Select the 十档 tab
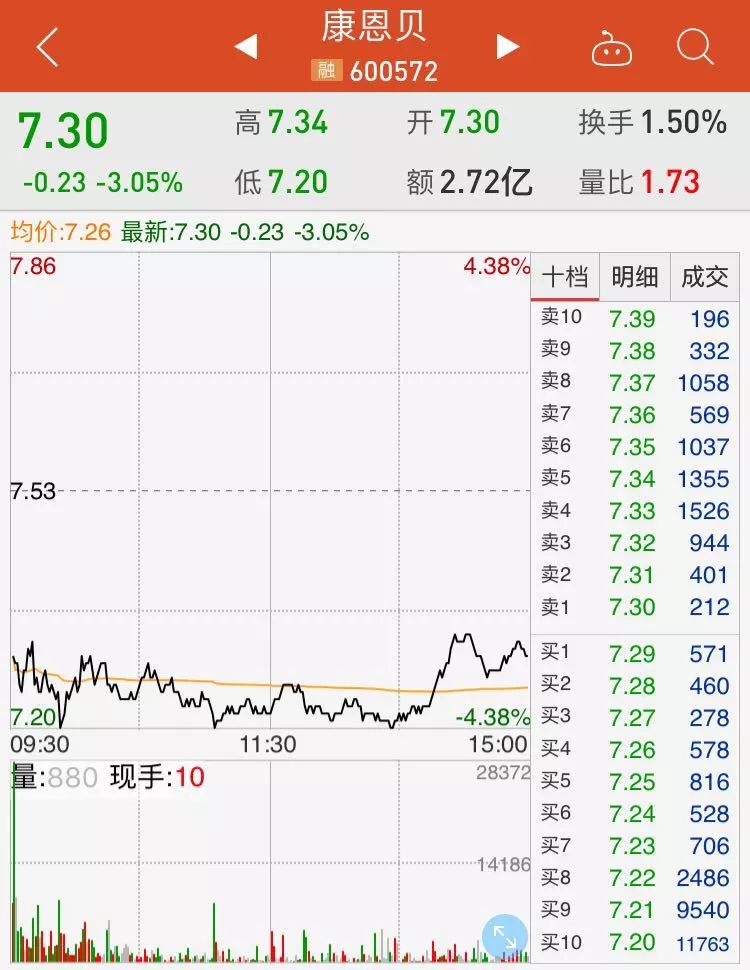The height and width of the screenshot is (970, 750). click(x=565, y=277)
